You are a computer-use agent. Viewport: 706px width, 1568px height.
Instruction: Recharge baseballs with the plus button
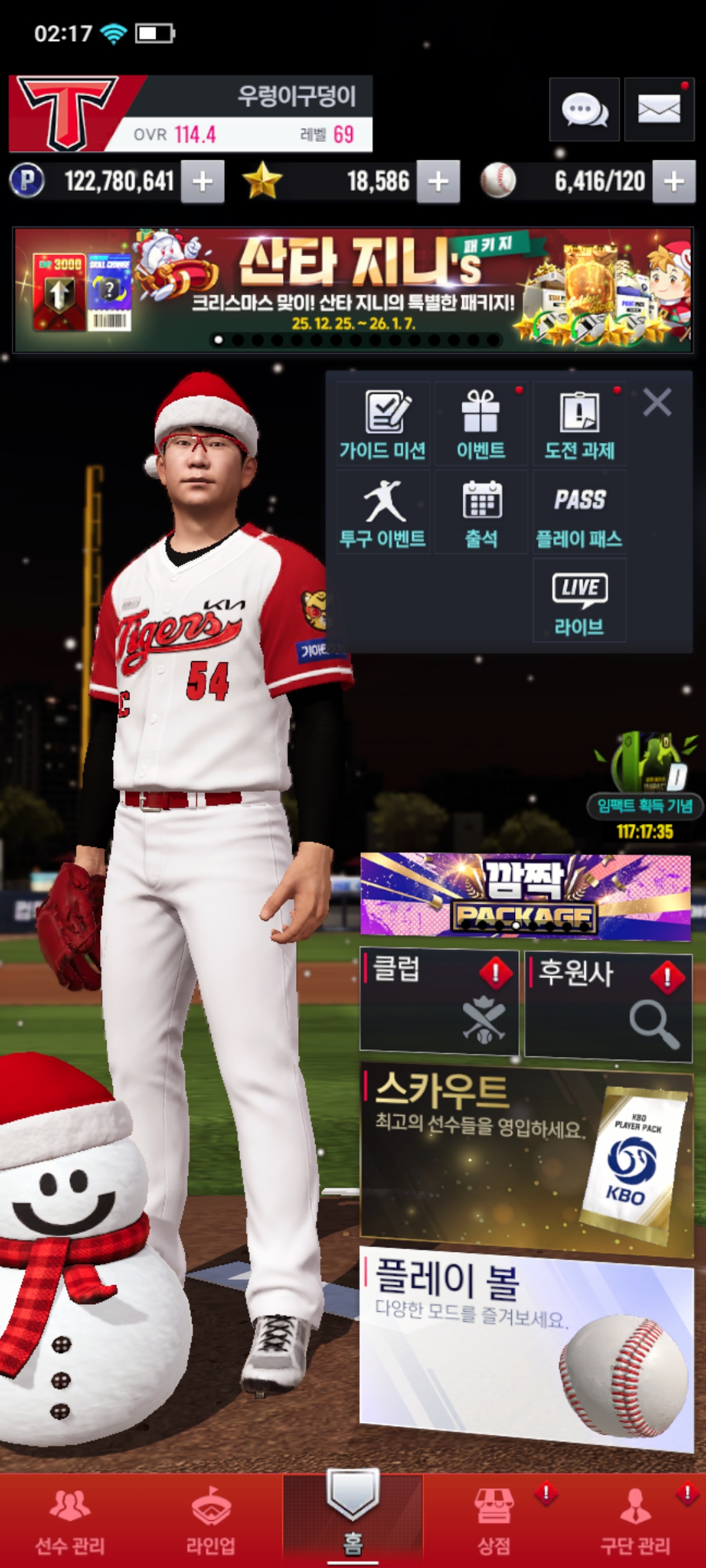[x=674, y=182]
